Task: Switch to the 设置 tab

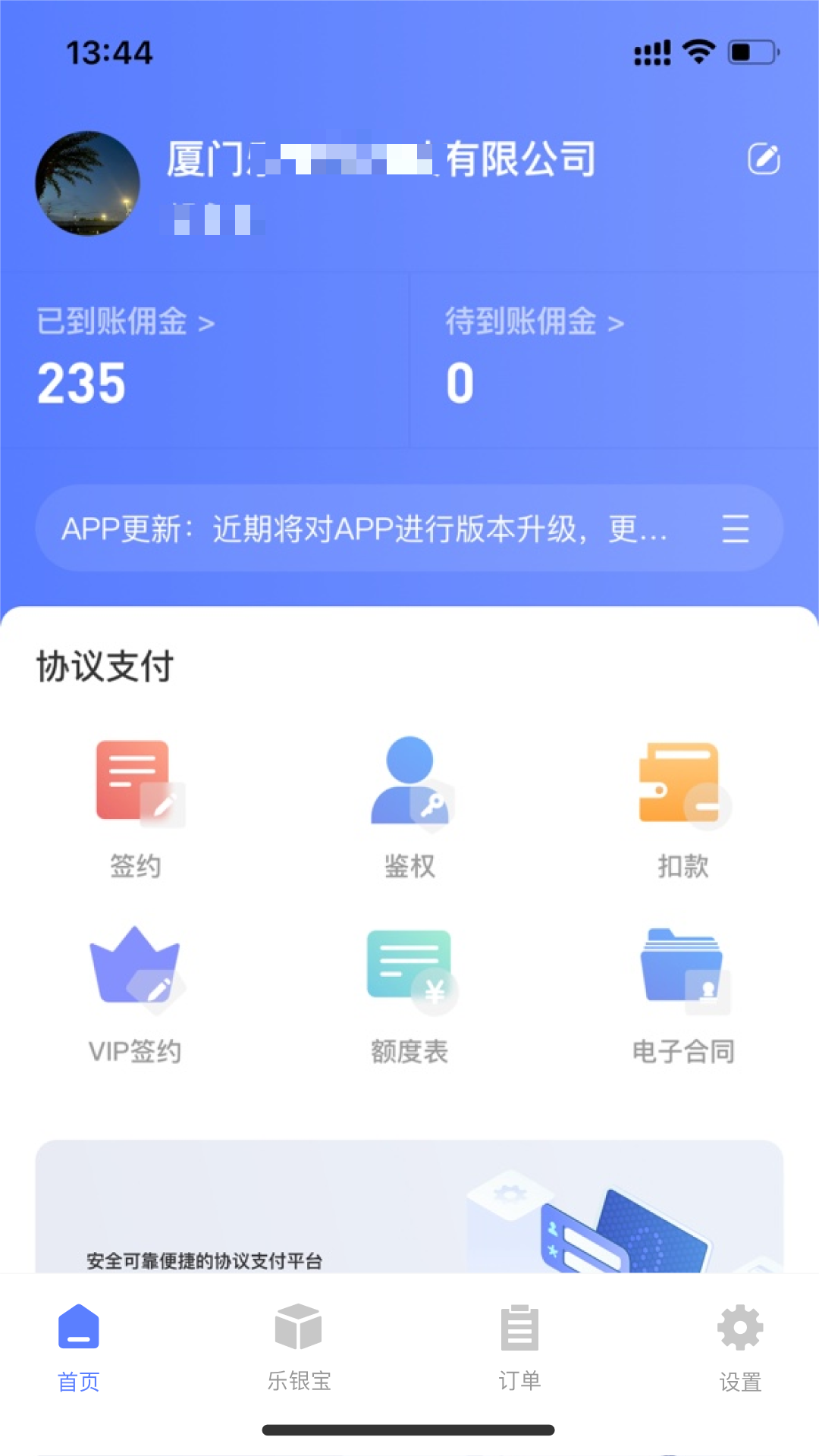Action: (740, 1348)
